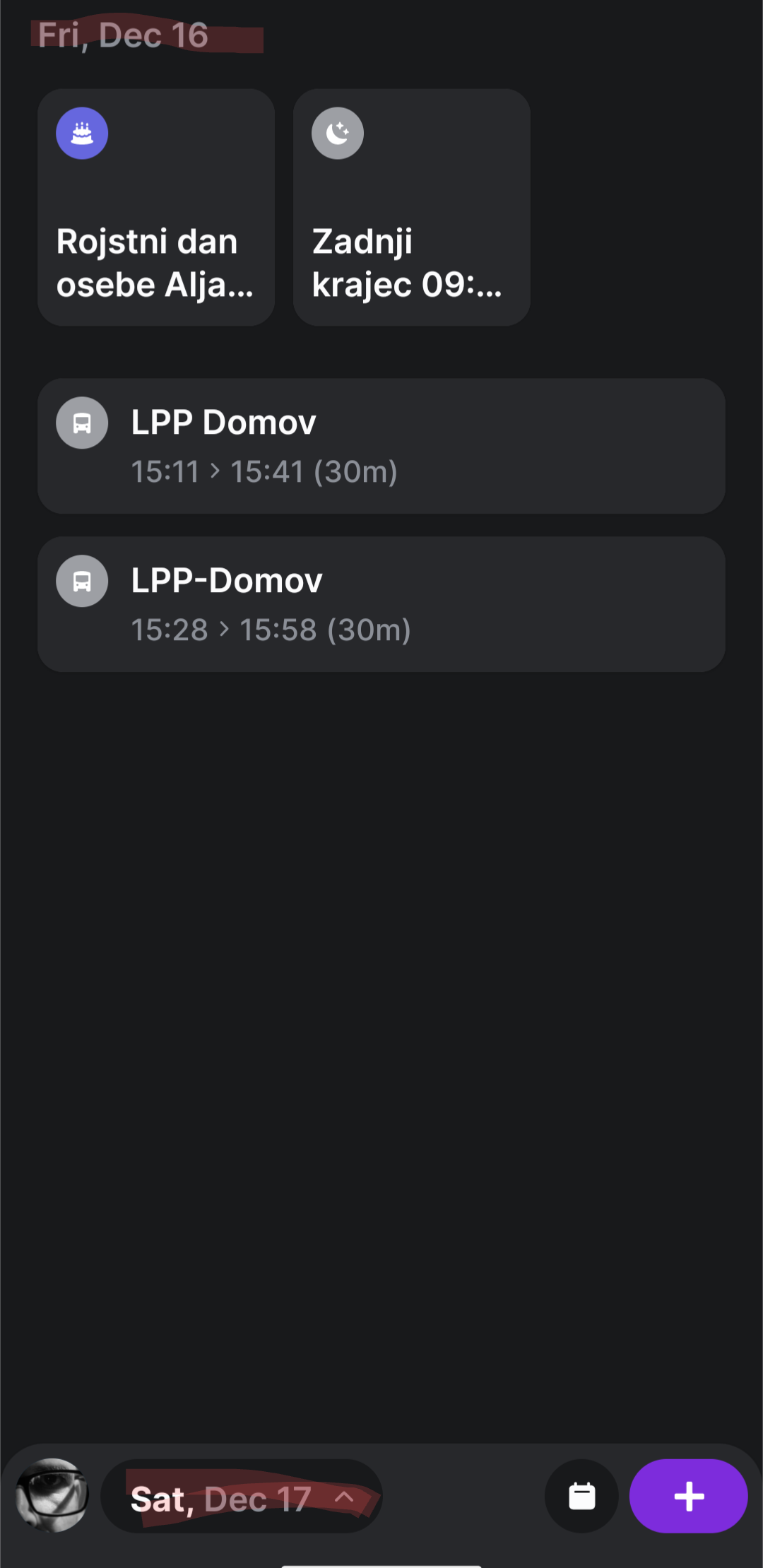Add a new event with plus button
Viewport: 763px width, 1568px height.
coord(688,1496)
